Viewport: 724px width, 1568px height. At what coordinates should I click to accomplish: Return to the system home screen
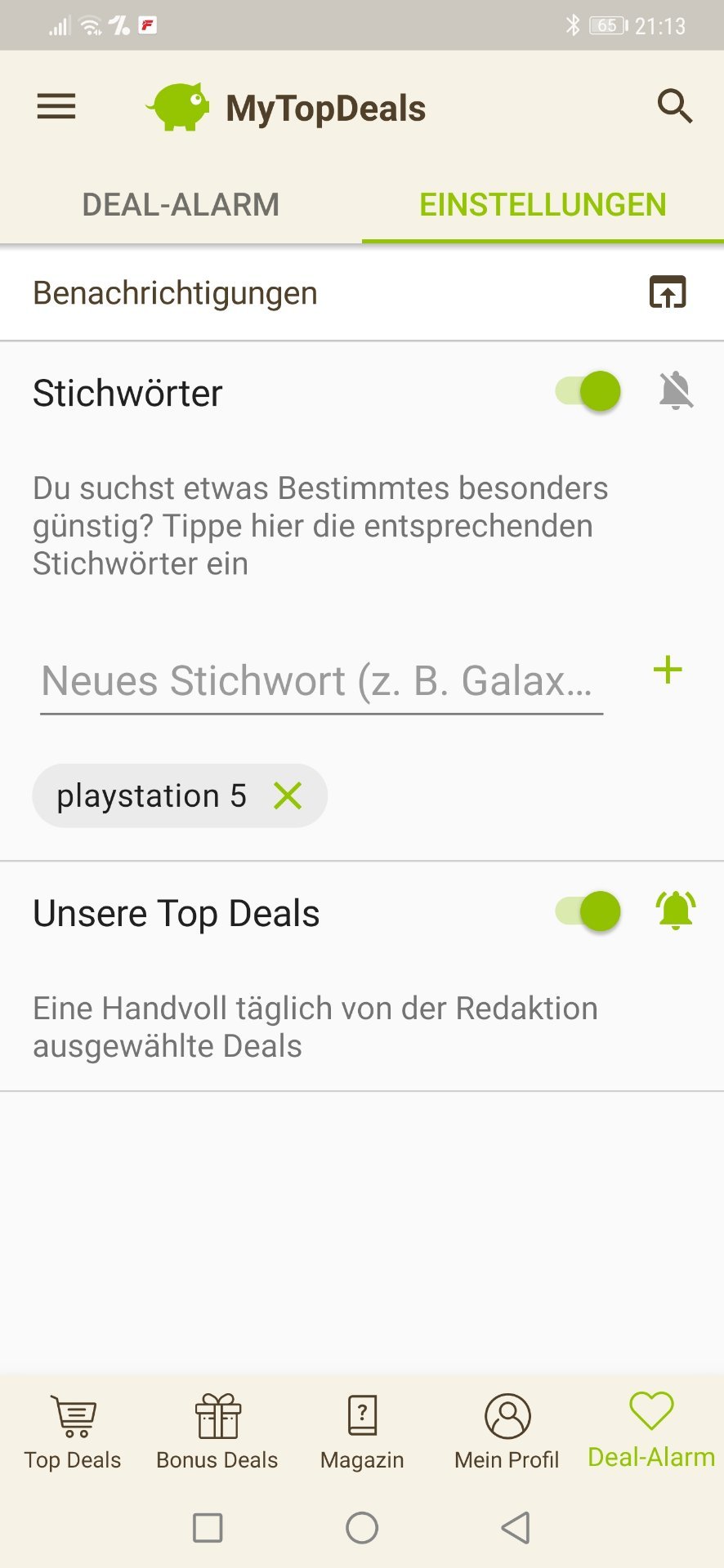[362, 1527]
